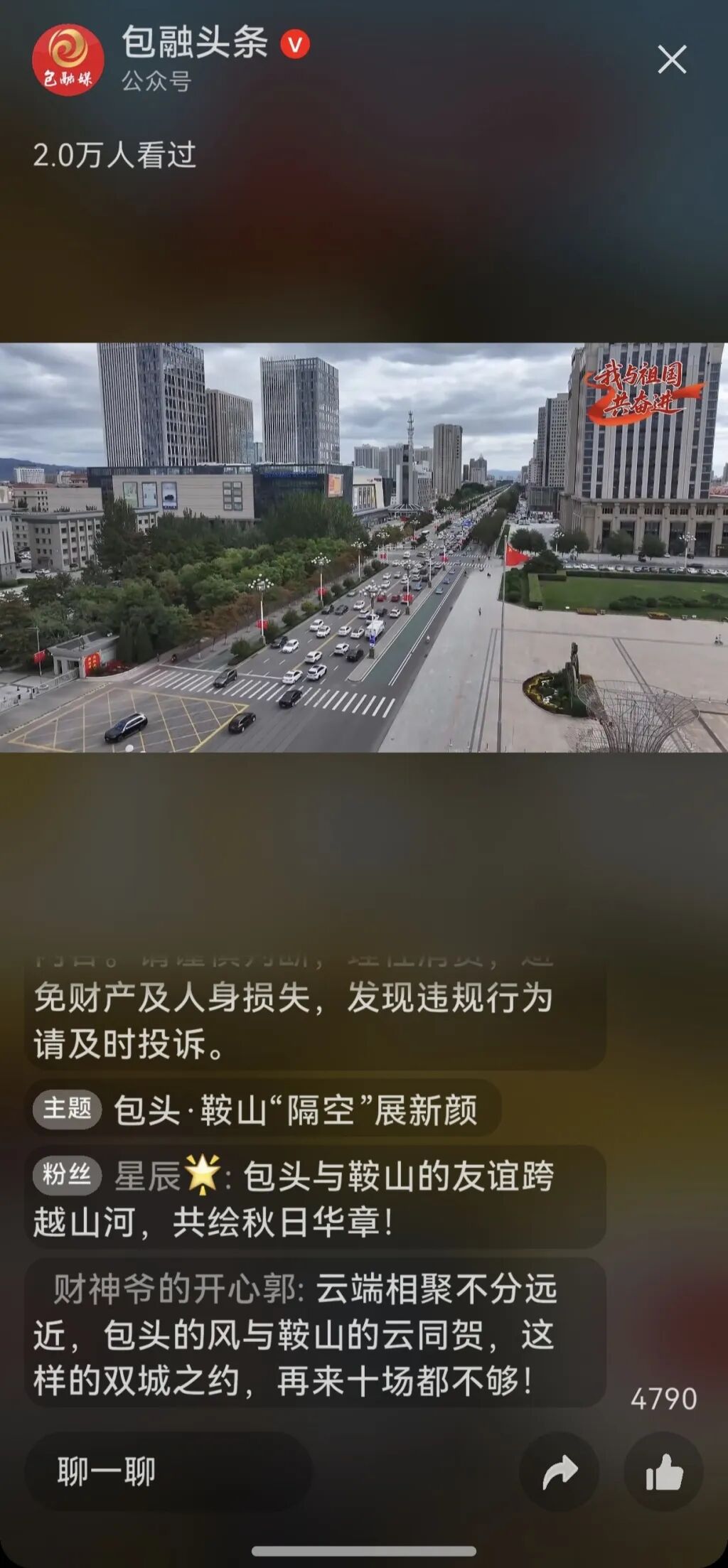Tap the live video player
Image resolution: width=728 pixels, height=1568 pixels.
[x=364, y=547]
